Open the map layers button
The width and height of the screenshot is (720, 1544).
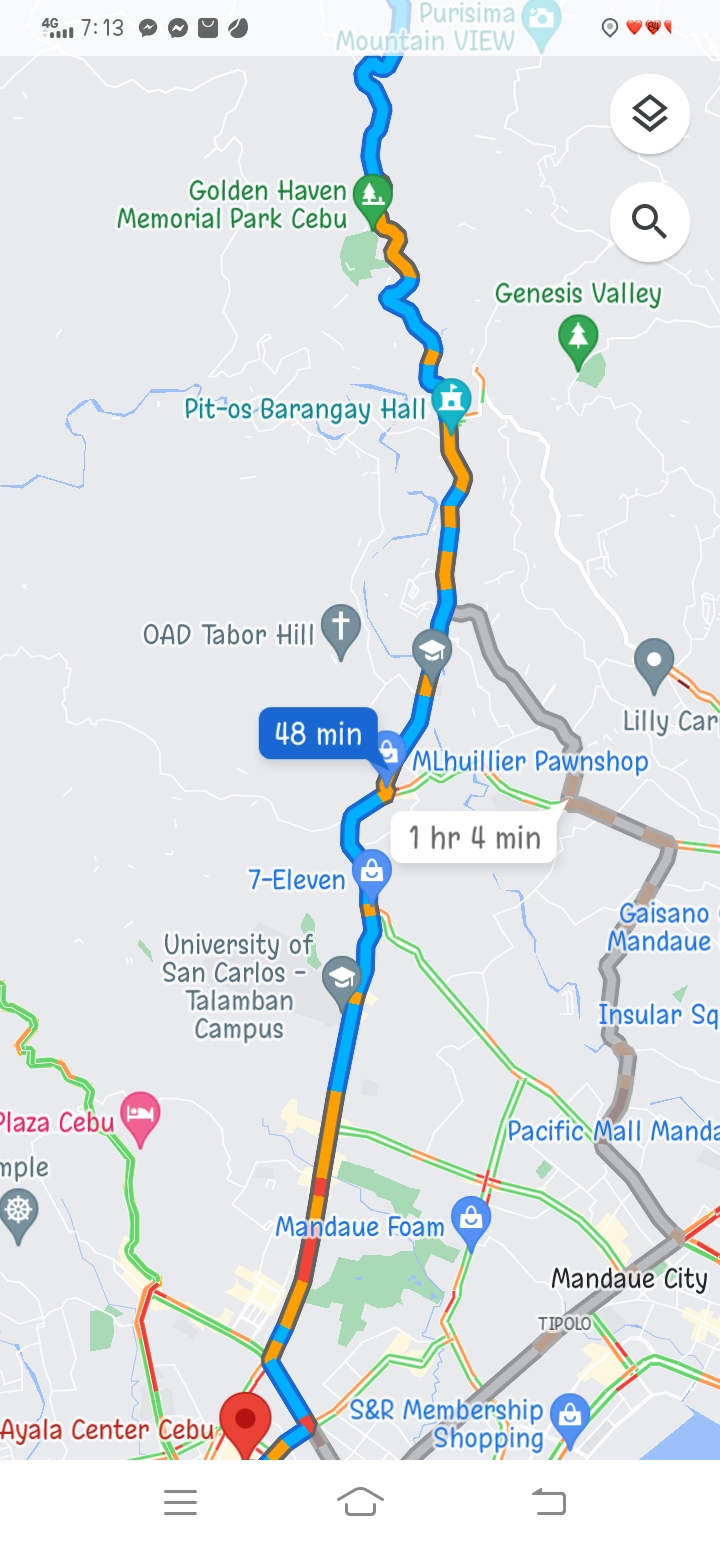click(x=649, y=114)
